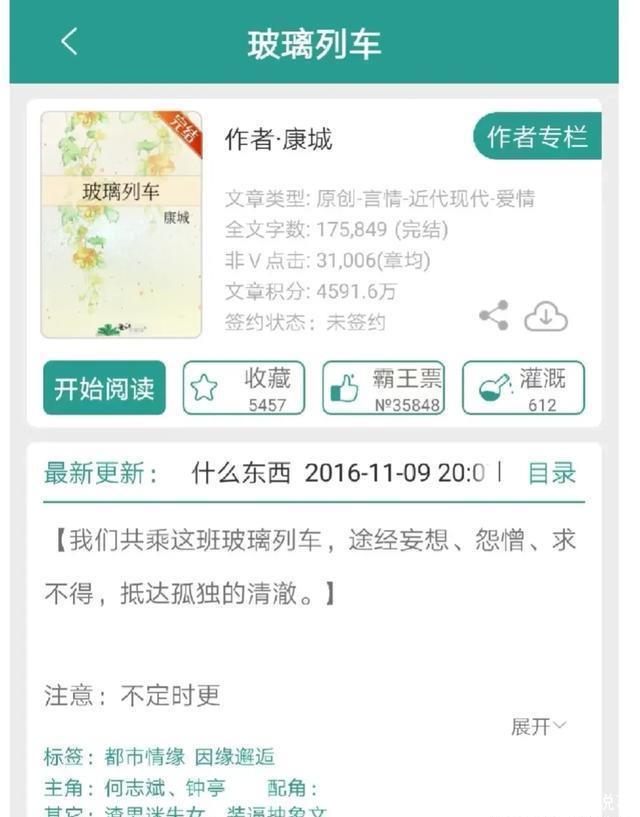Open the 作者专栏 author column
Screen dimensions: 640x817
click(537, 137)
